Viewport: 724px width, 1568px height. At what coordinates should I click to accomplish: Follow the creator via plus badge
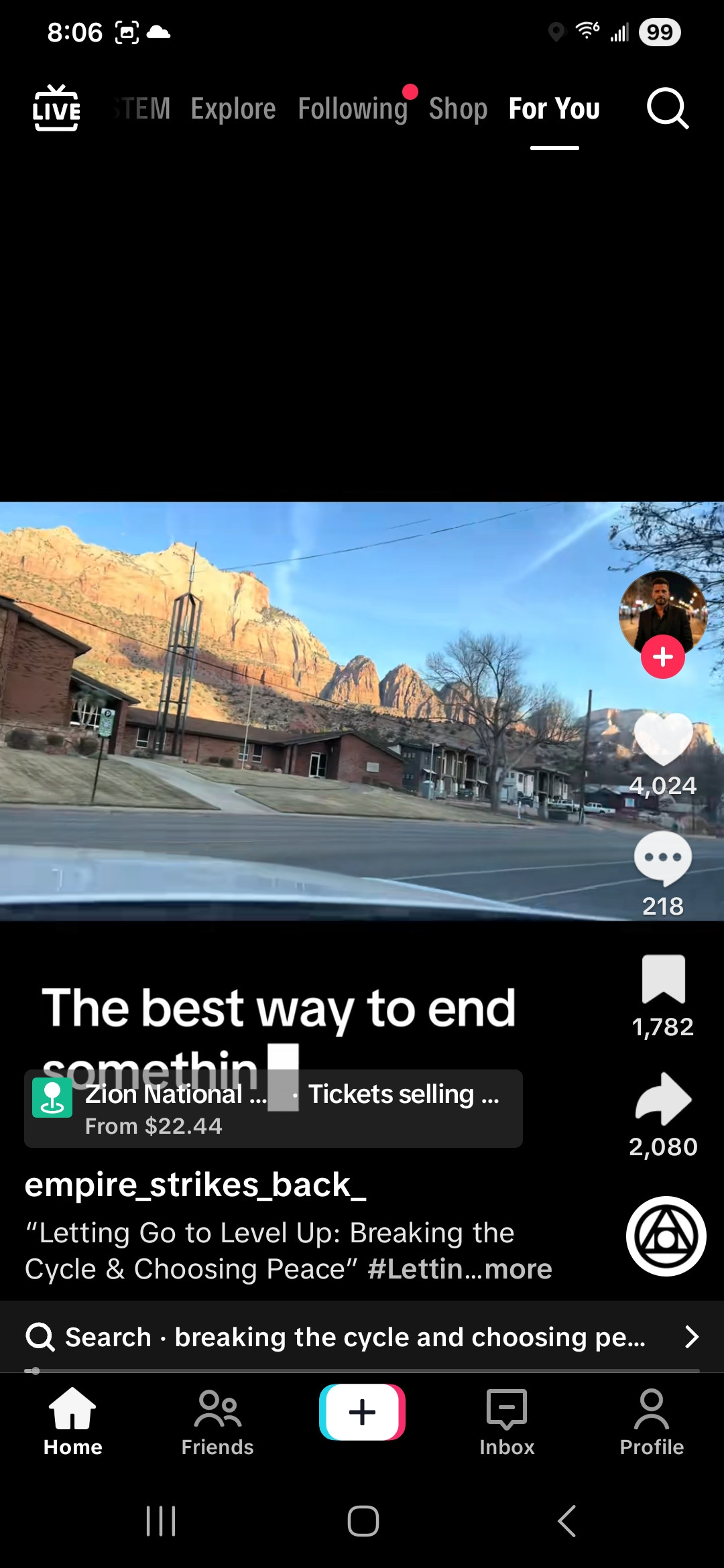(662, 657)
